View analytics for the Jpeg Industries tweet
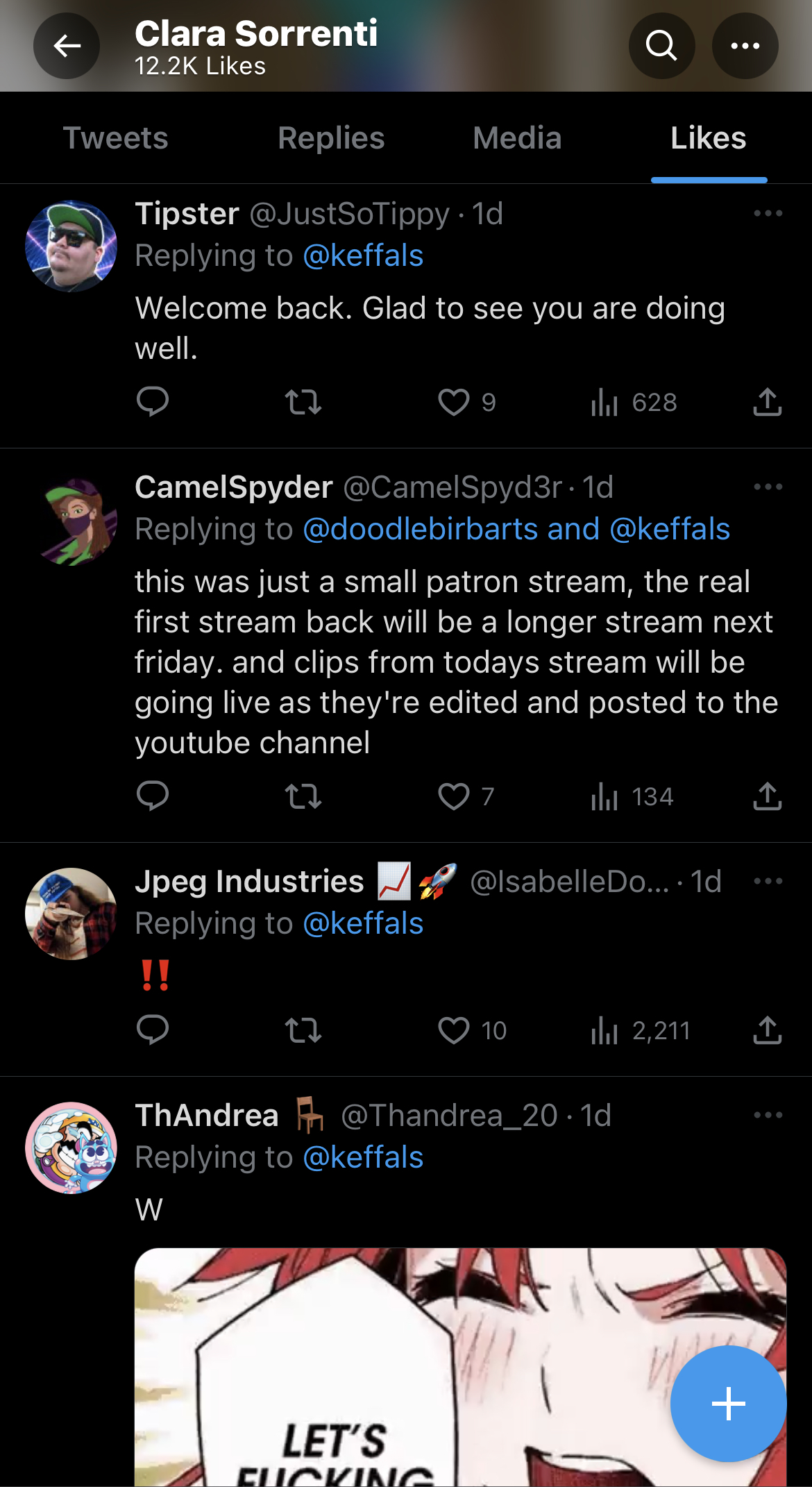Image resolution: width=812 pixels, height=1487 pixels. click(x=640, y=1030)
